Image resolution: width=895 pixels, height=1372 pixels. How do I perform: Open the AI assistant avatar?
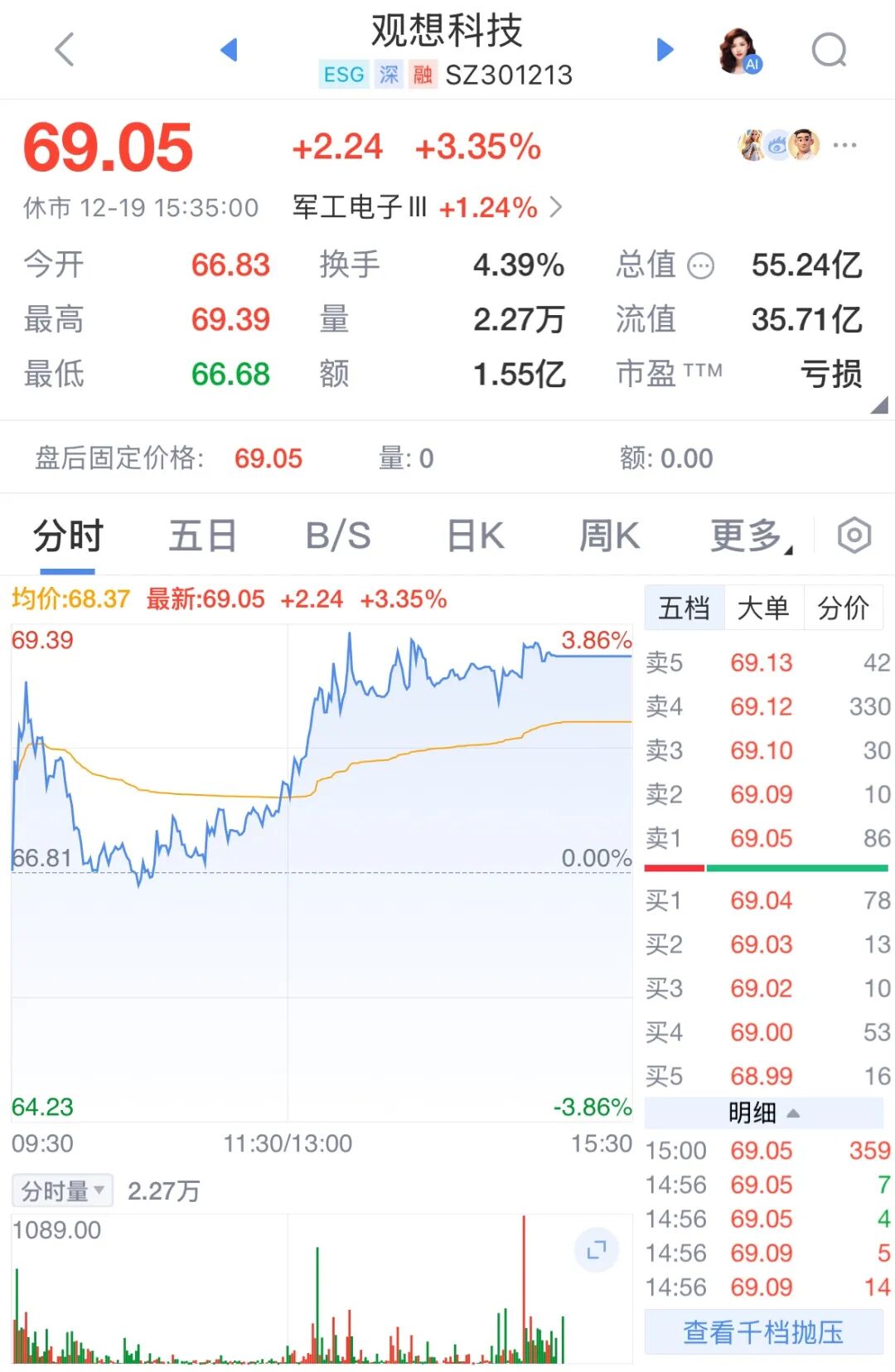click(x=739, y=51)
